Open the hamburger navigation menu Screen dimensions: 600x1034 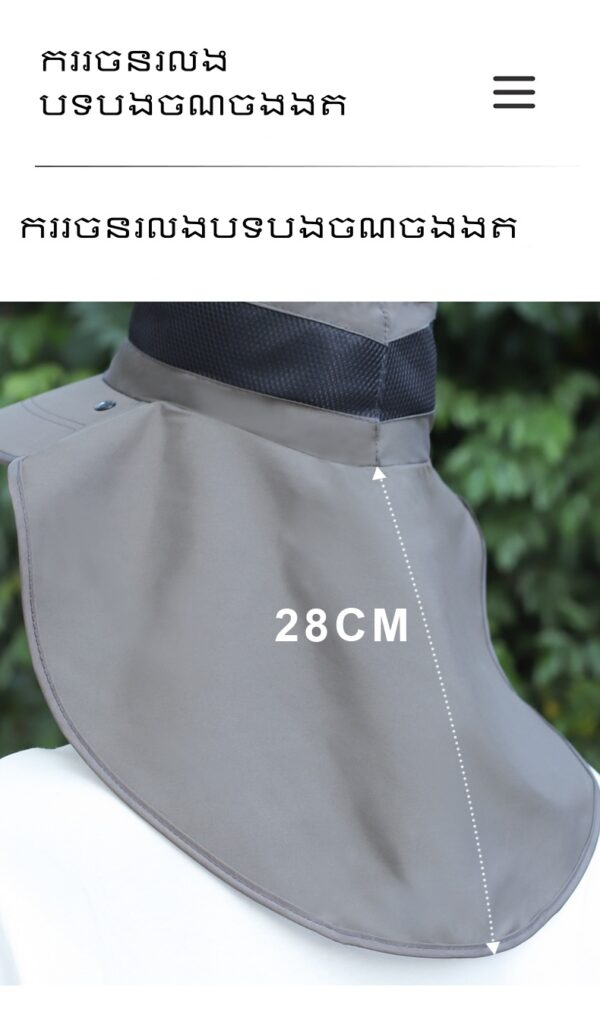(x=514, y=92)
